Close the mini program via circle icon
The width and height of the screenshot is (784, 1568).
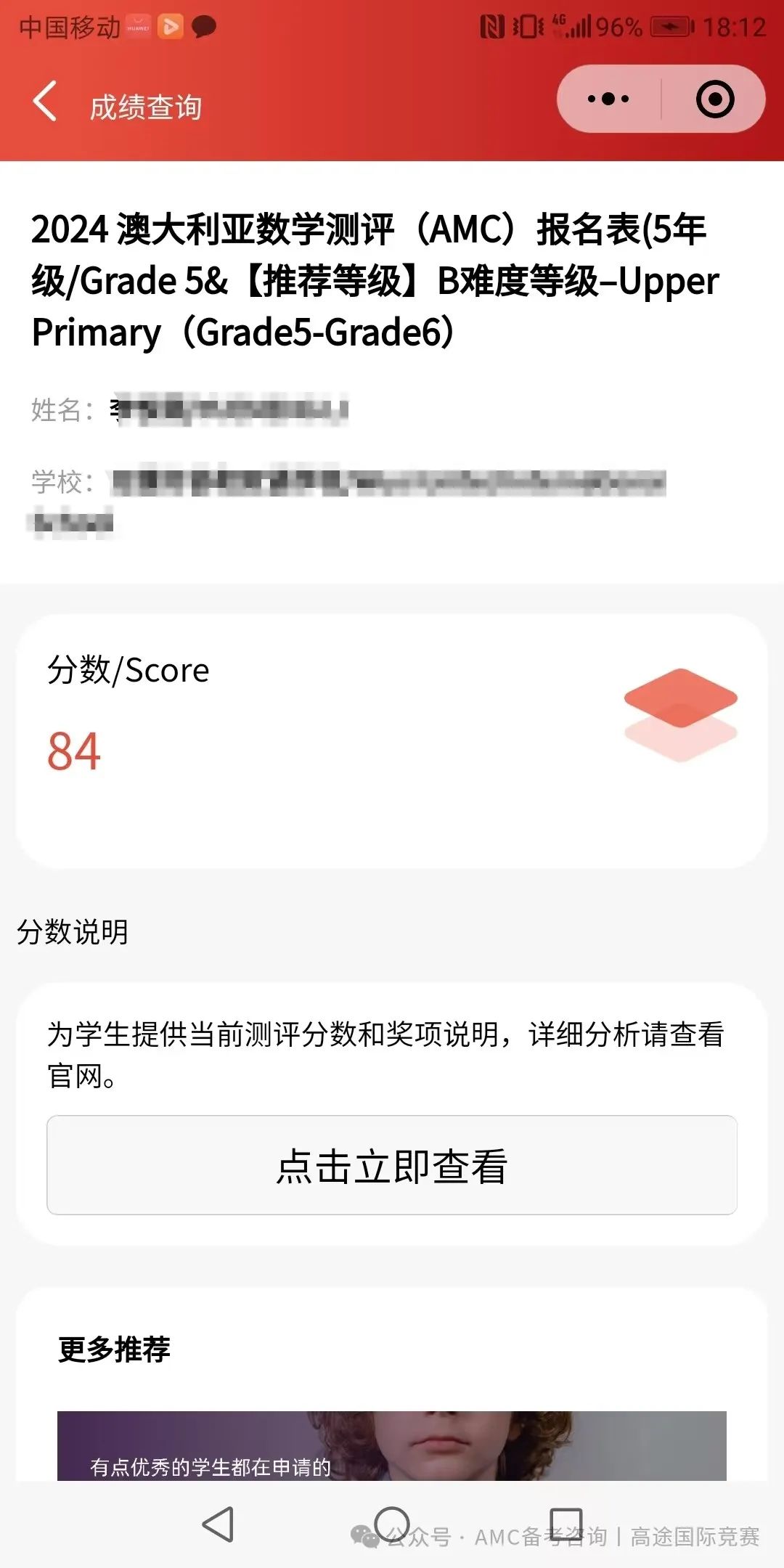click(x=714, y=99)
